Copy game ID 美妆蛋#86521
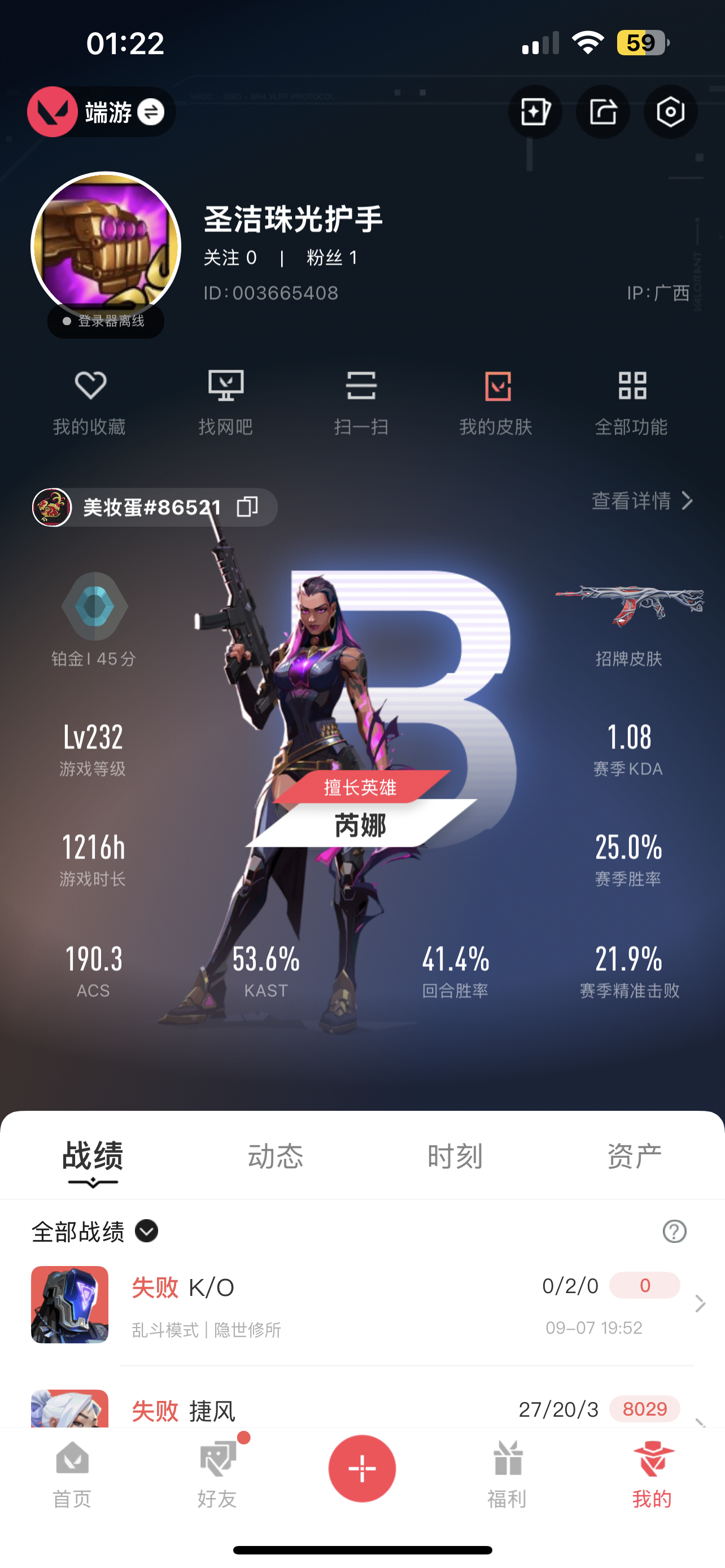The image size is (725, 1568). [x=247, y=506]
